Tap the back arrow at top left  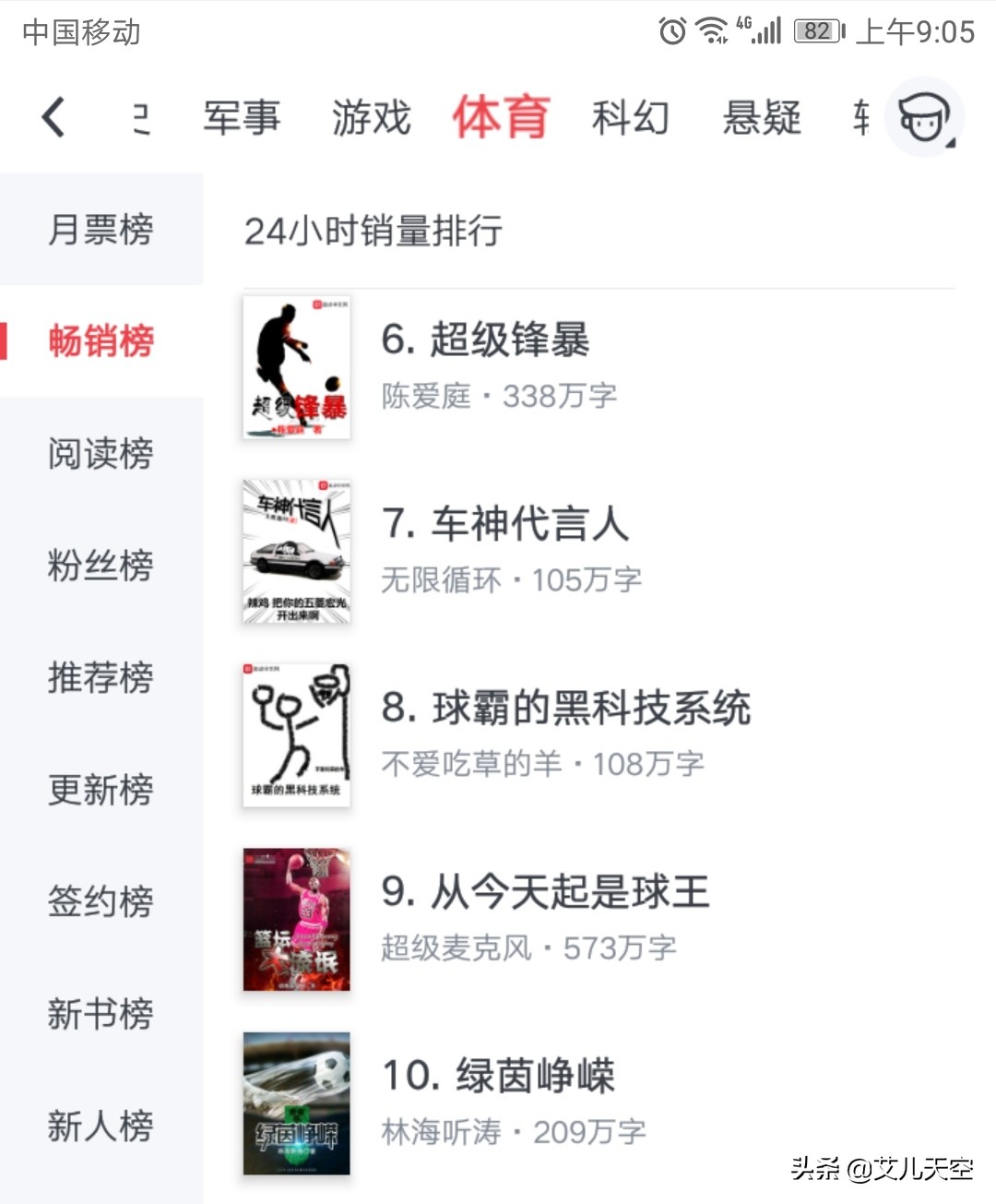(53, 118)
